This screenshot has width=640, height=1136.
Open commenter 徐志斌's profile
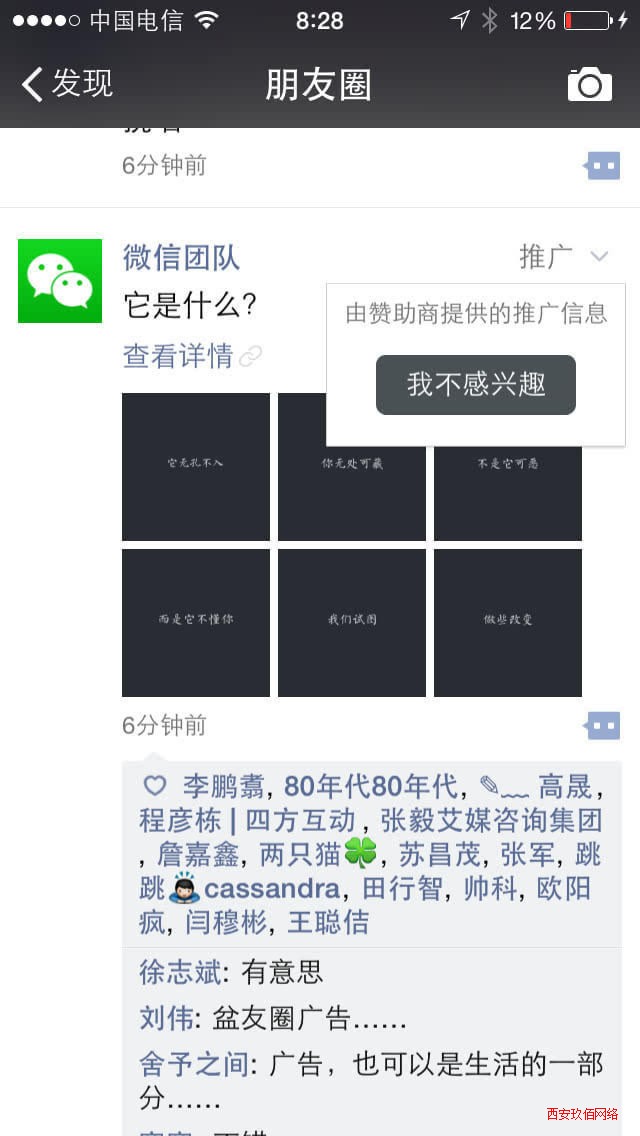[x=178, y=972]
